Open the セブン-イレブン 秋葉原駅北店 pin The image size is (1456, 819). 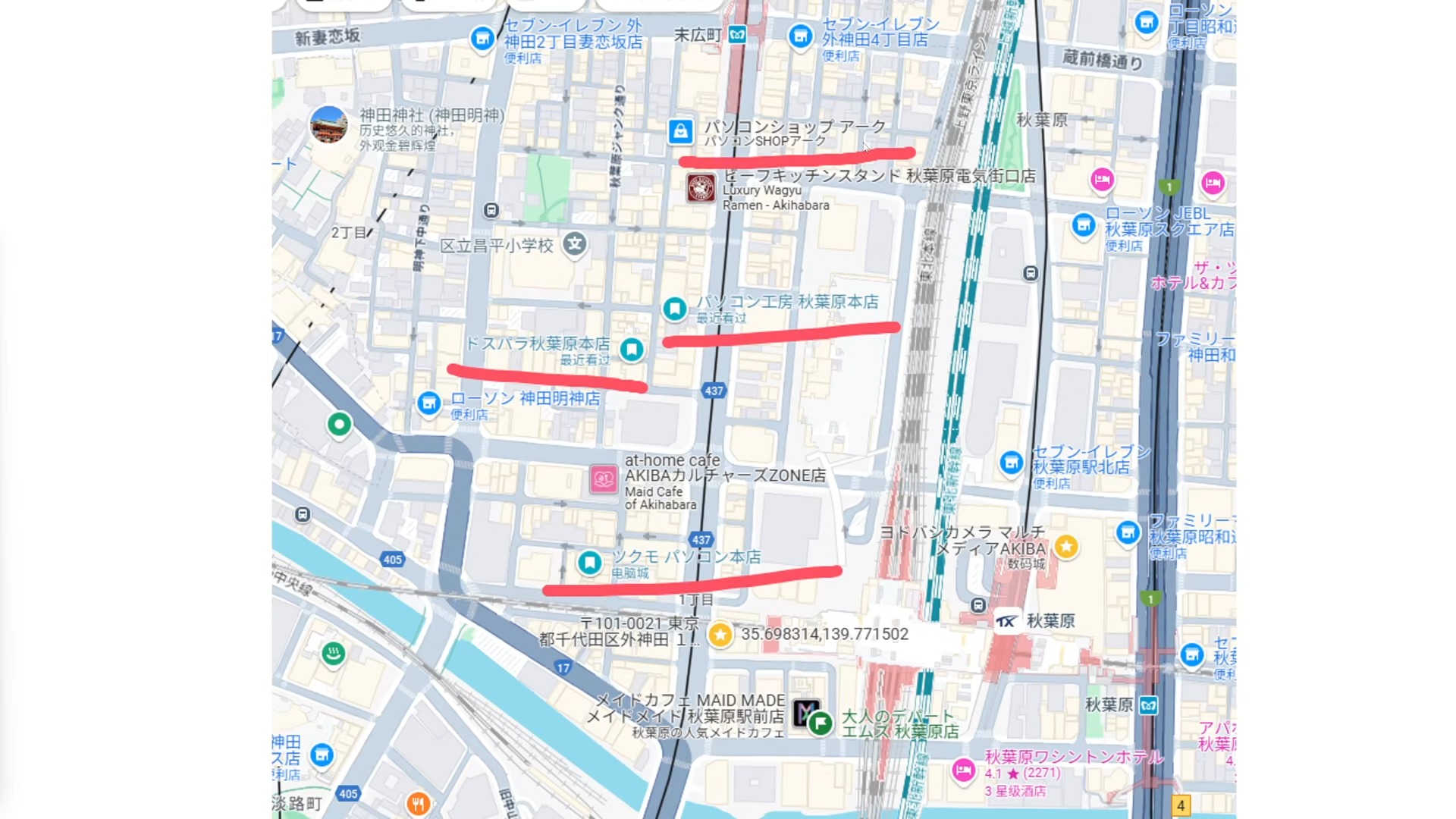1011,462
